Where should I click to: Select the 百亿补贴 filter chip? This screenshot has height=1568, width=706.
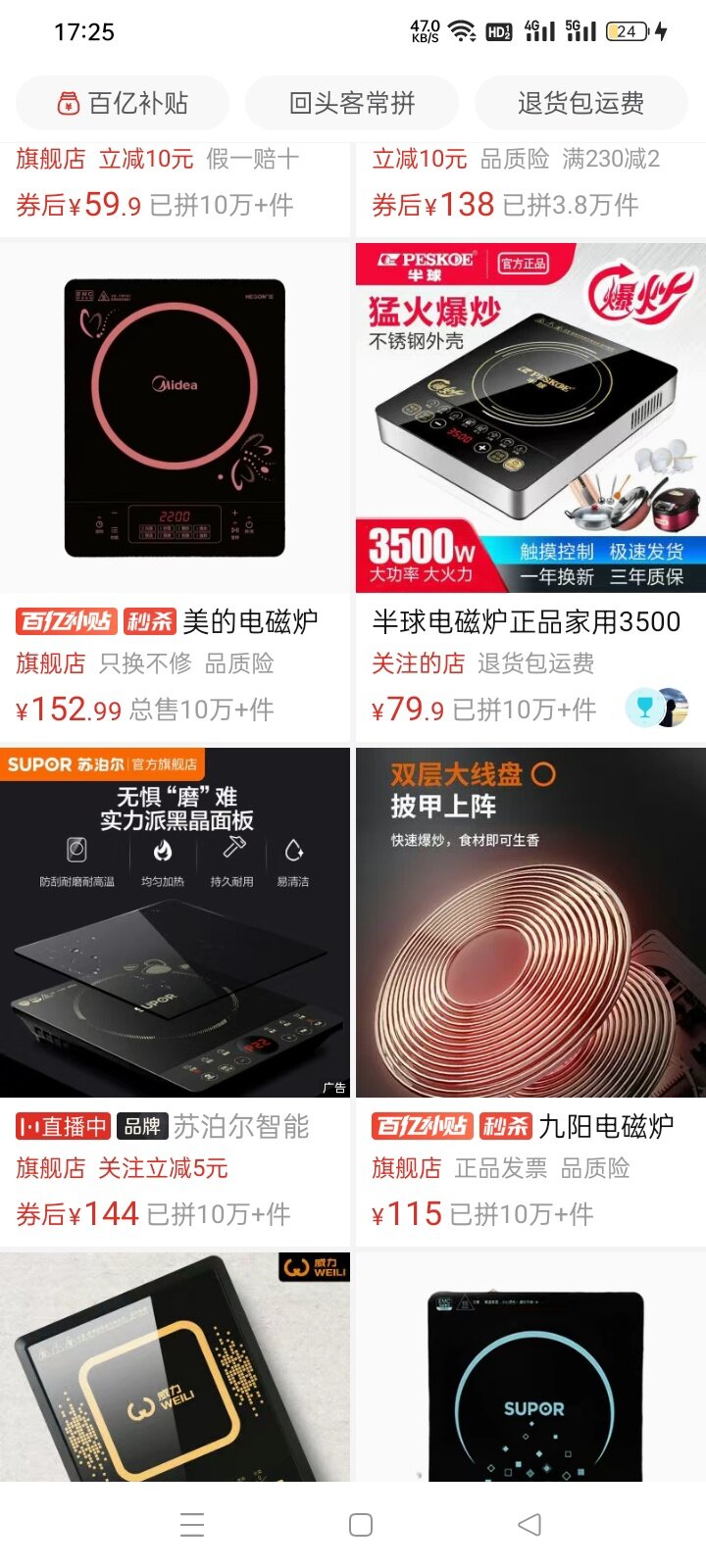pos(123,103)
